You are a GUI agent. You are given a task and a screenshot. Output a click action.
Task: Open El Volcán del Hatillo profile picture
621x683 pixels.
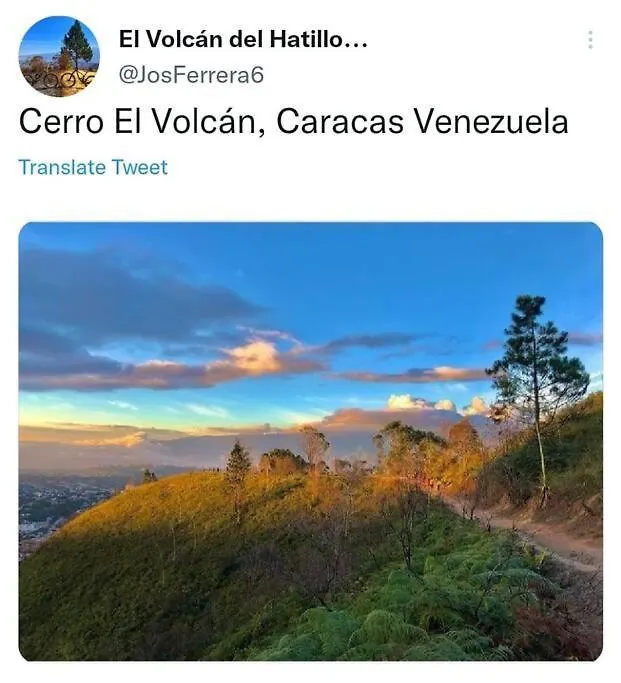click(58, 56)
